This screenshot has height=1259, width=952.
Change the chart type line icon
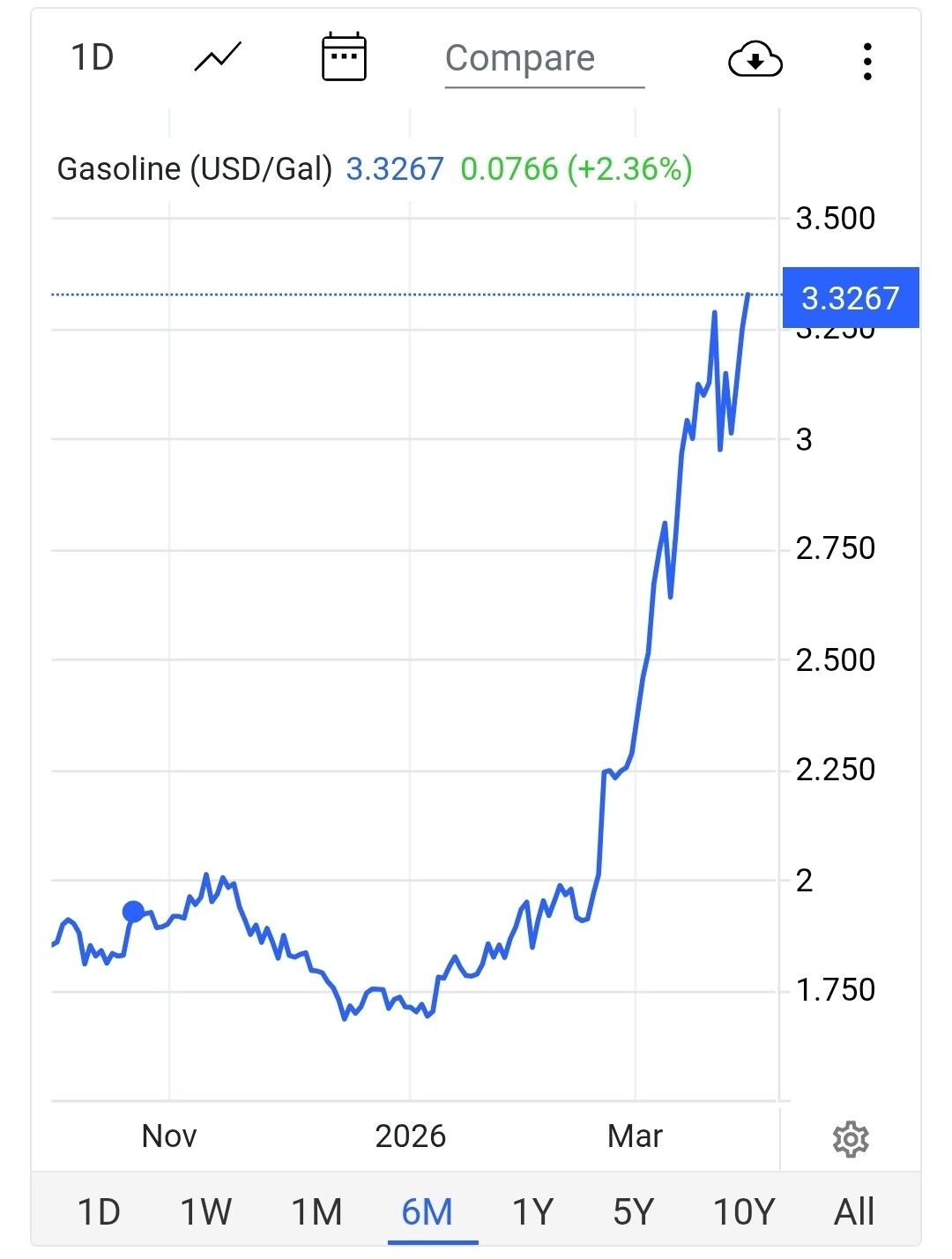point(217,58)
